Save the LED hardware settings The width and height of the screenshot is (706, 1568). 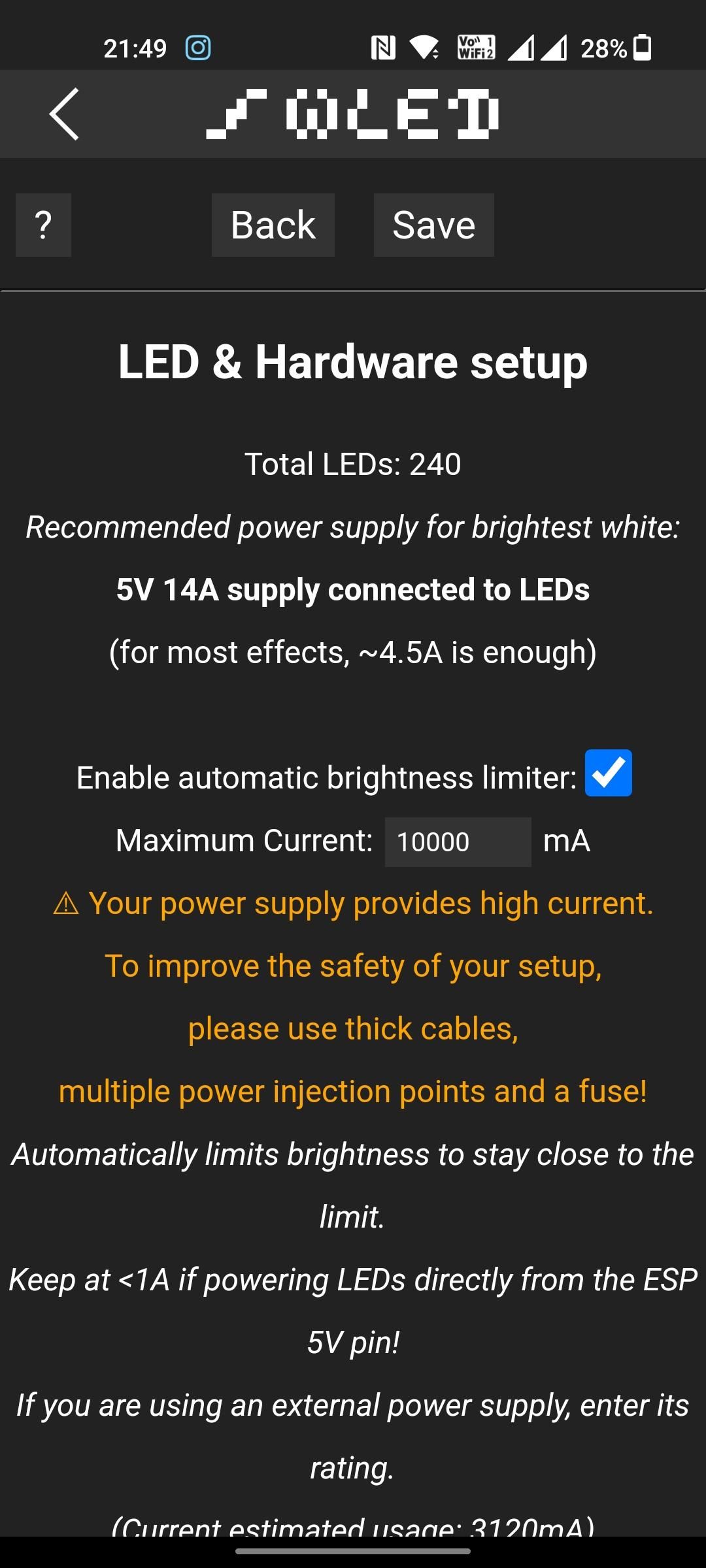pyautogui.click(x=433, y=224)
